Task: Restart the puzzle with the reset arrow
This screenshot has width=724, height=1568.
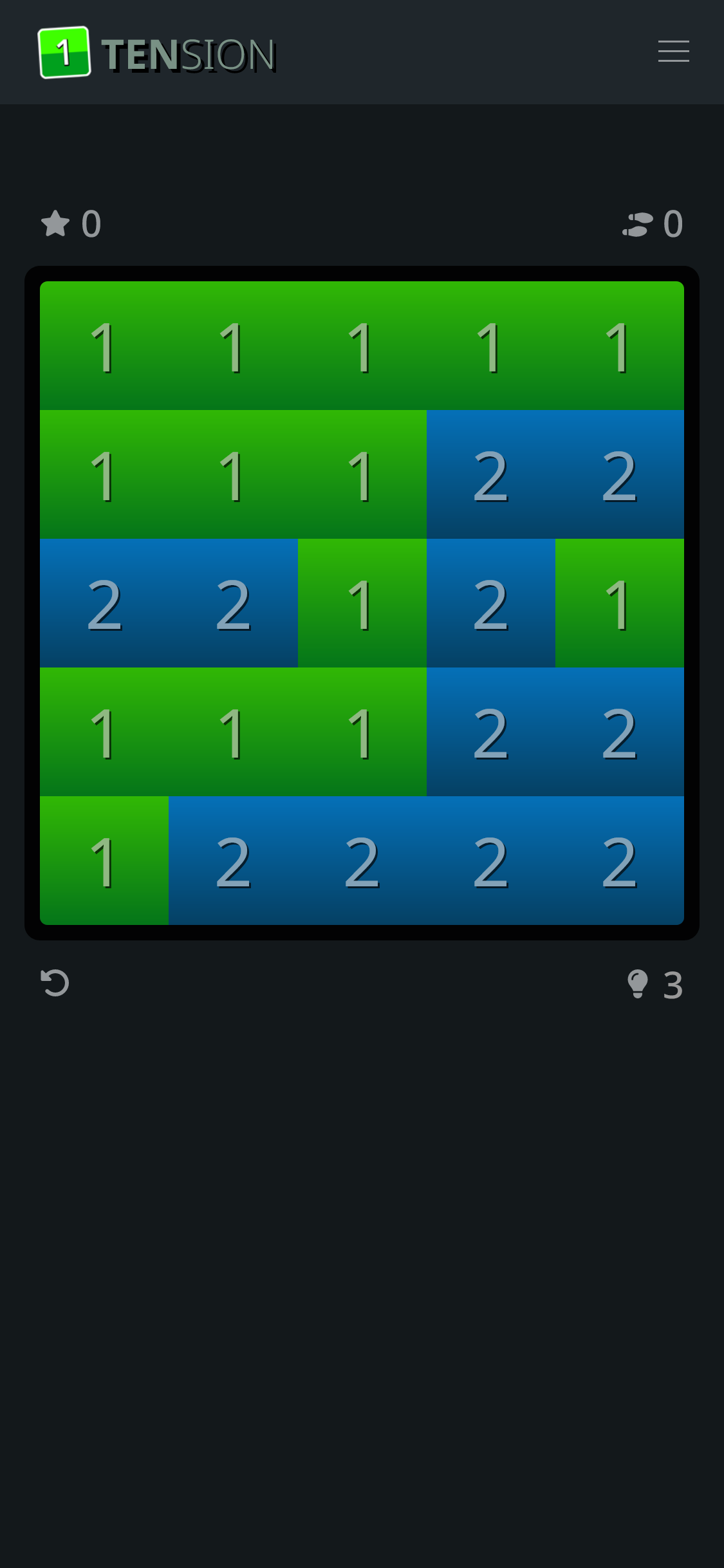Action: pos(55,983)
